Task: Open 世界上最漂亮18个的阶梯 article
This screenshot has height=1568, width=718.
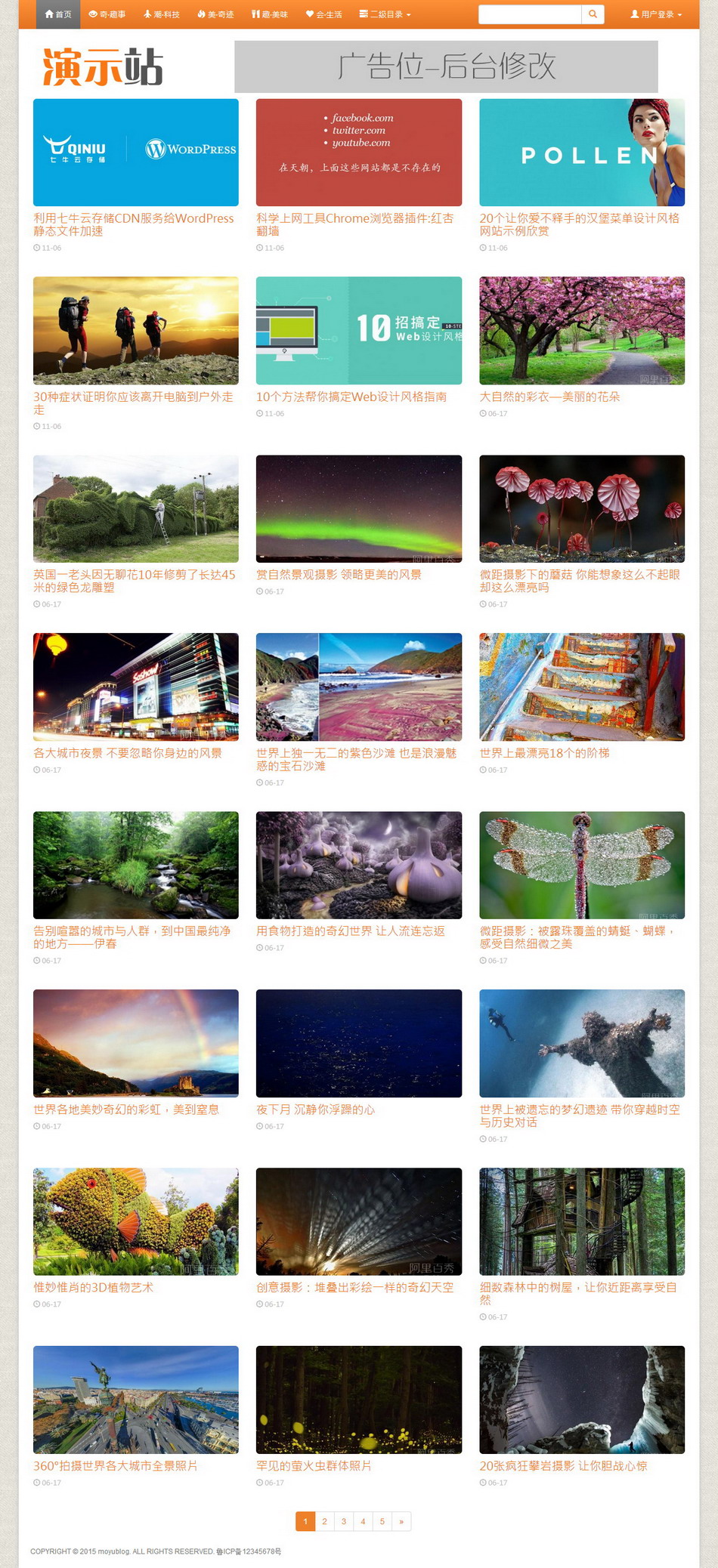Action: pos(544,753)
